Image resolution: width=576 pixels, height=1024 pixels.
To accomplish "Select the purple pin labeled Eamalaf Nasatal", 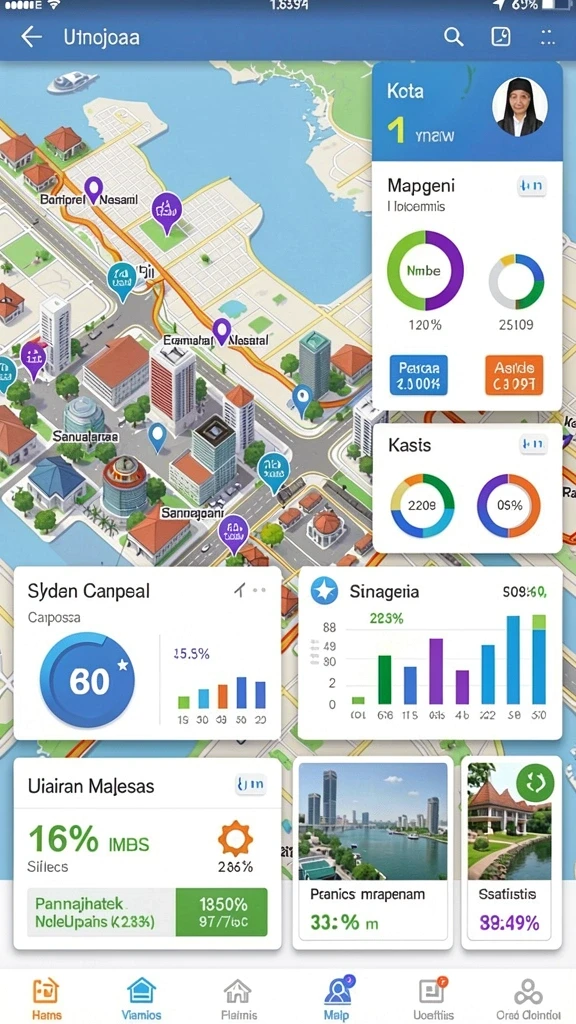I will click(x=222, y=332).
